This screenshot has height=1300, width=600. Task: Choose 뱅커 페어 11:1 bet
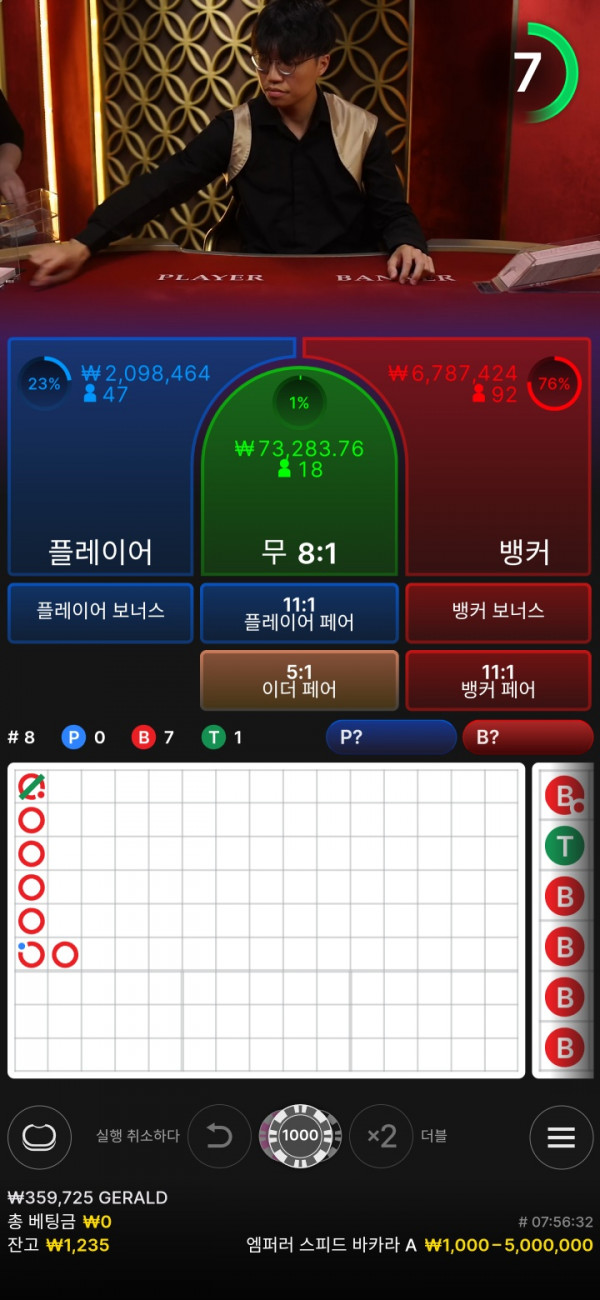pyautogui.click(x=497, y=680)
